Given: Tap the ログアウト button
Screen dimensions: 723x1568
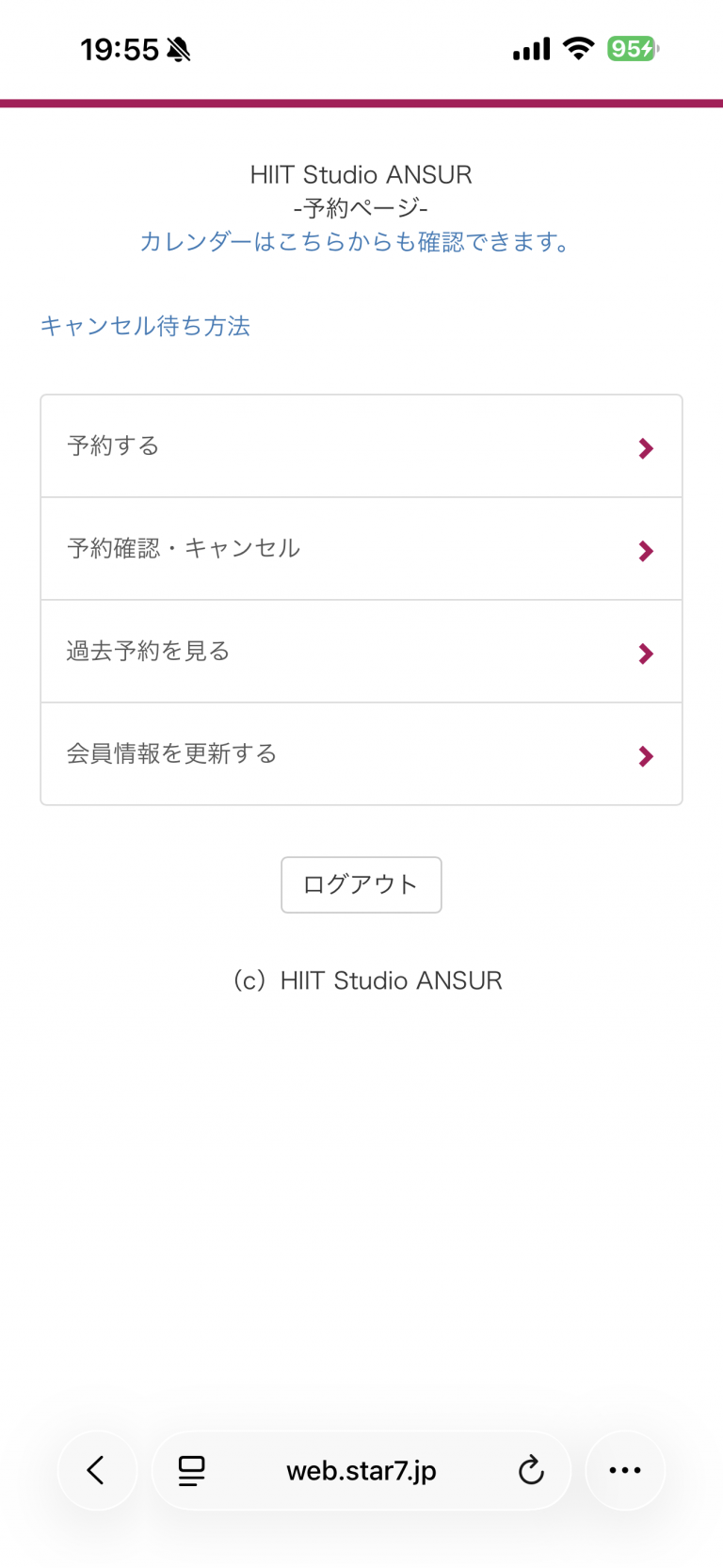Looking at the screenshot, I should click(x=361, y=884).
